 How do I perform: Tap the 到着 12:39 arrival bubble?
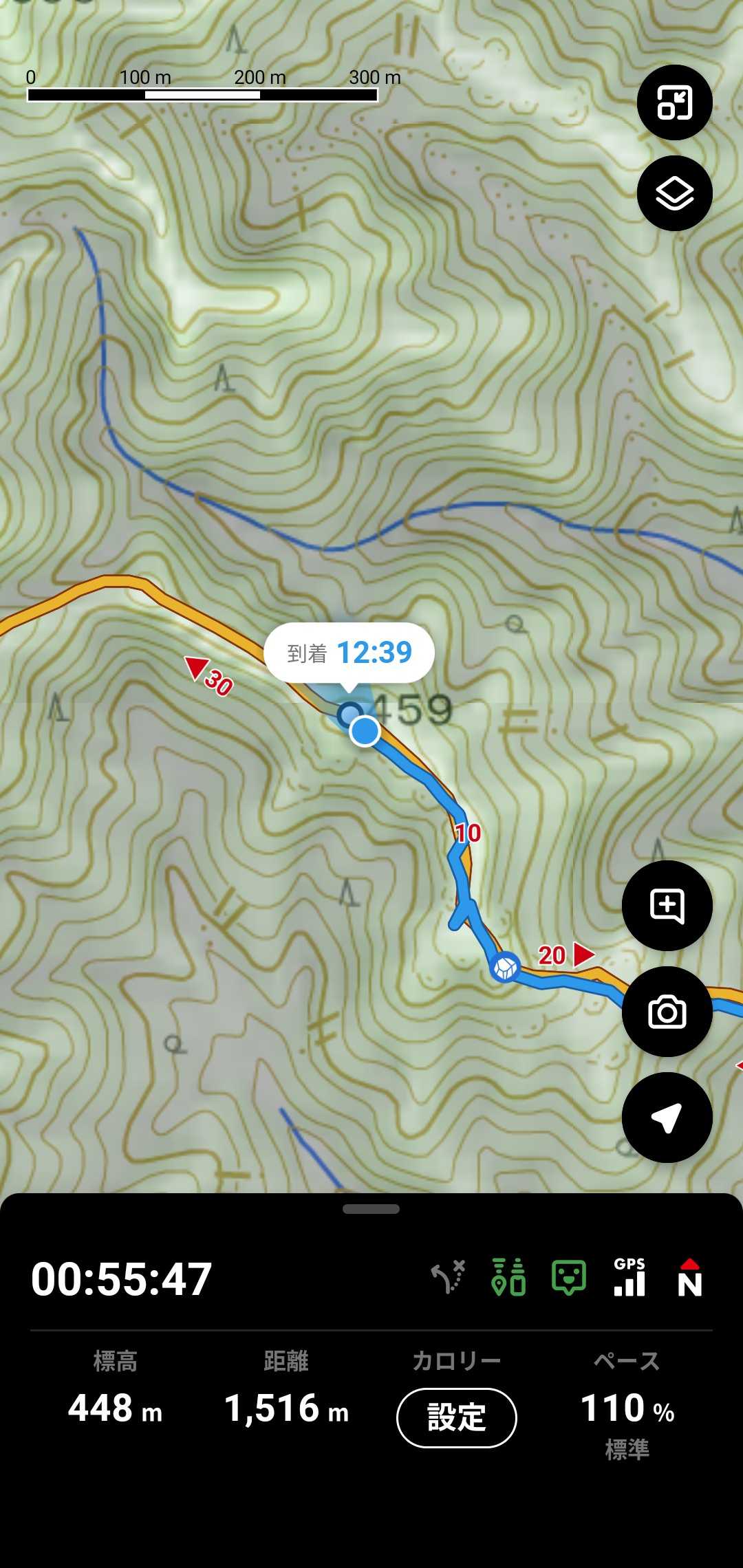point(349,653)
